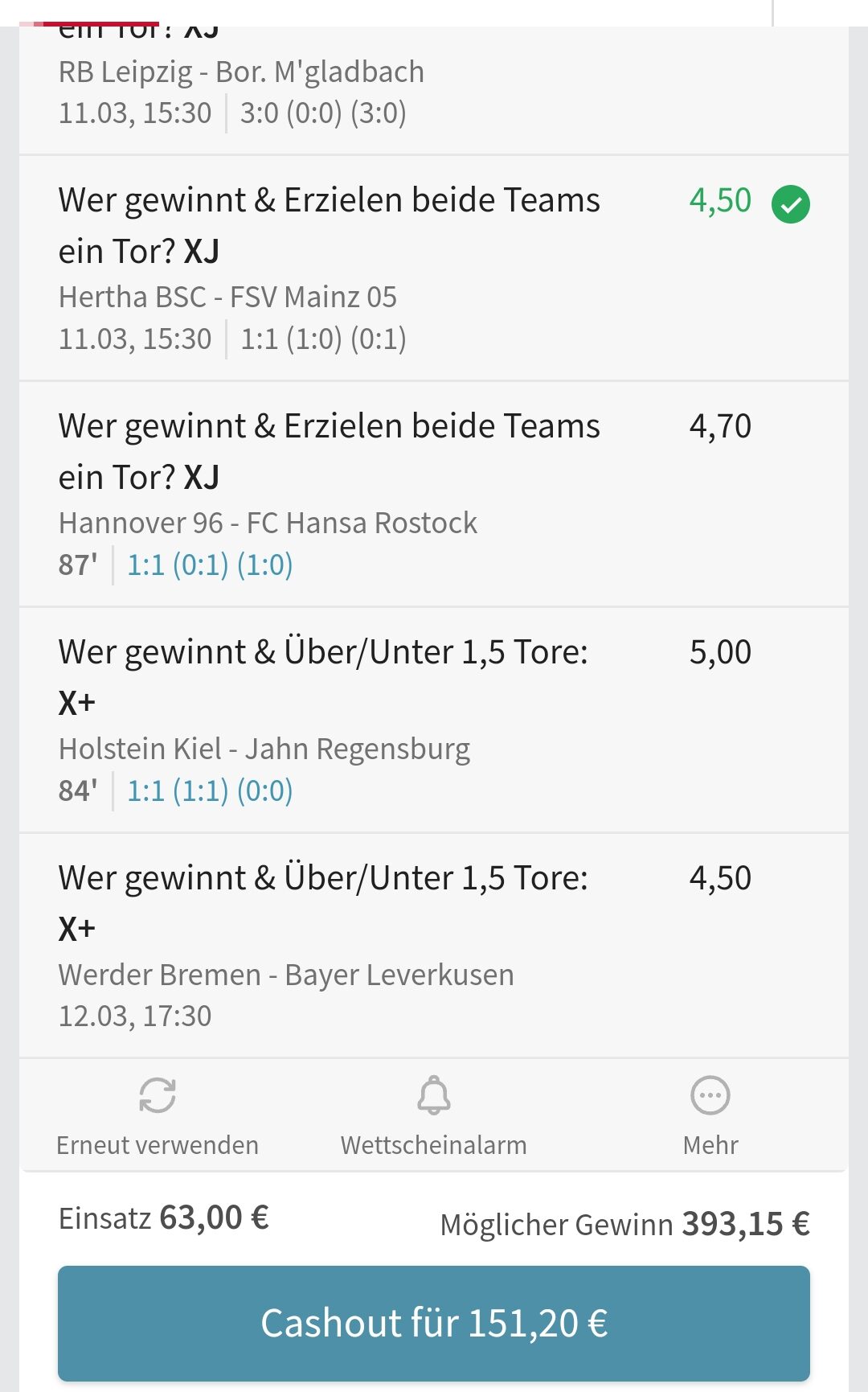Tap Erneut verwenden to reuse this bet slip
This screenshot has height=1392, width=868.
(x=158, y=1115)
